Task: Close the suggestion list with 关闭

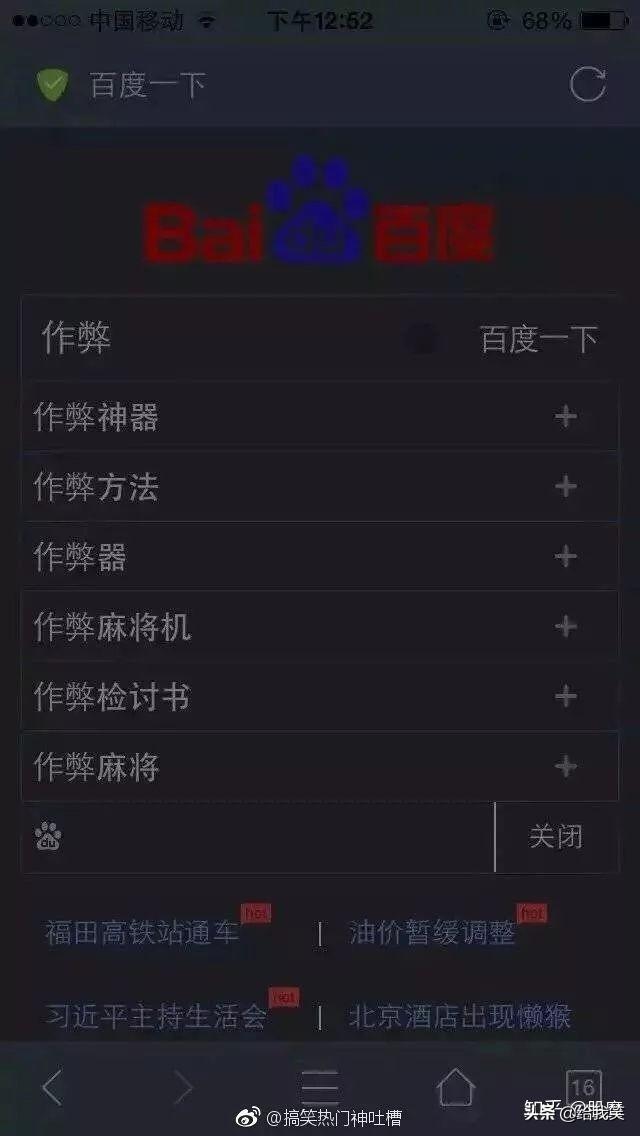Action: click(556, 836)
